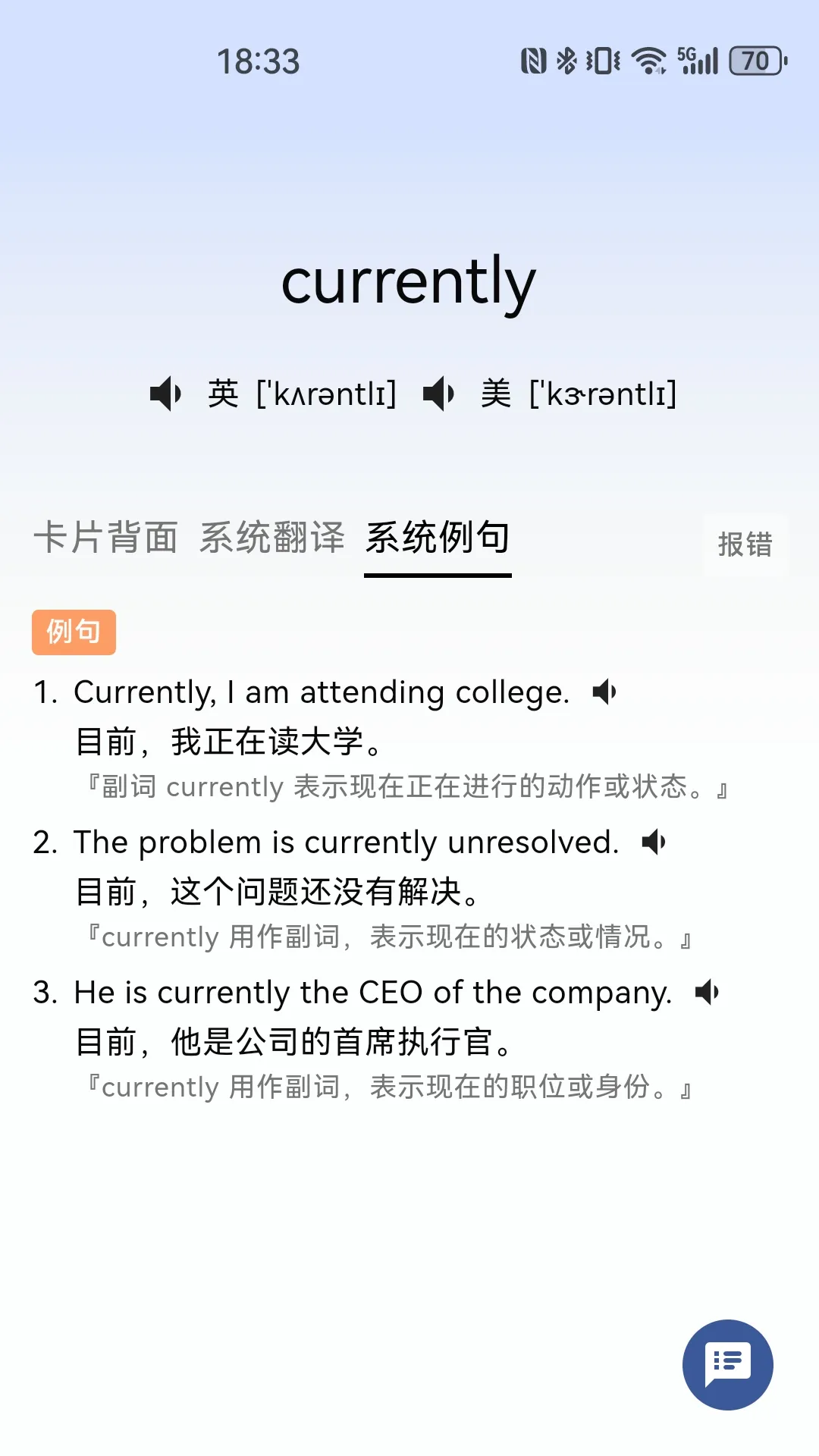Viewport: 819px width, 1456px height.
Task: Tap the orange 例句 label
Action: [74, 632]
